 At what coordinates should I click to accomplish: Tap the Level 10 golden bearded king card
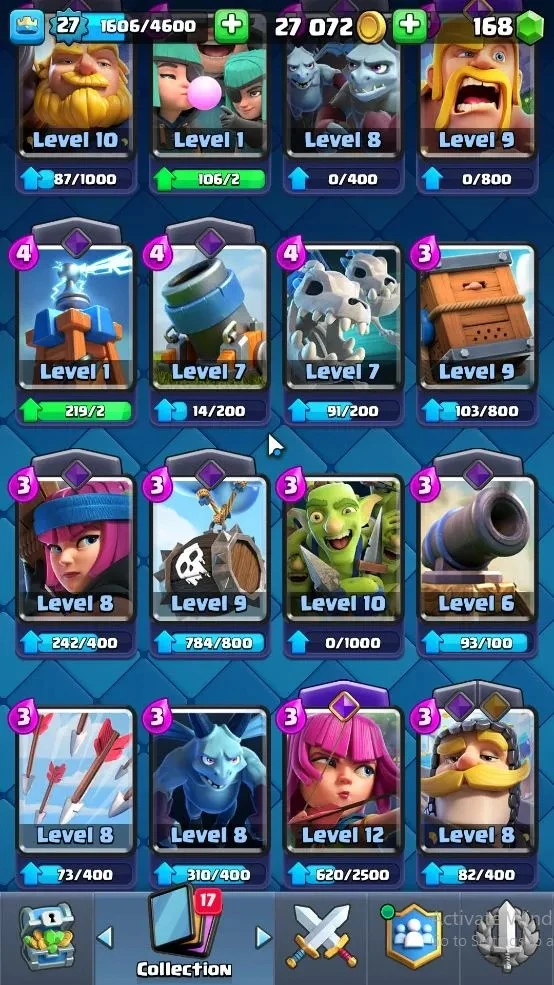click(x=76, y=94)
